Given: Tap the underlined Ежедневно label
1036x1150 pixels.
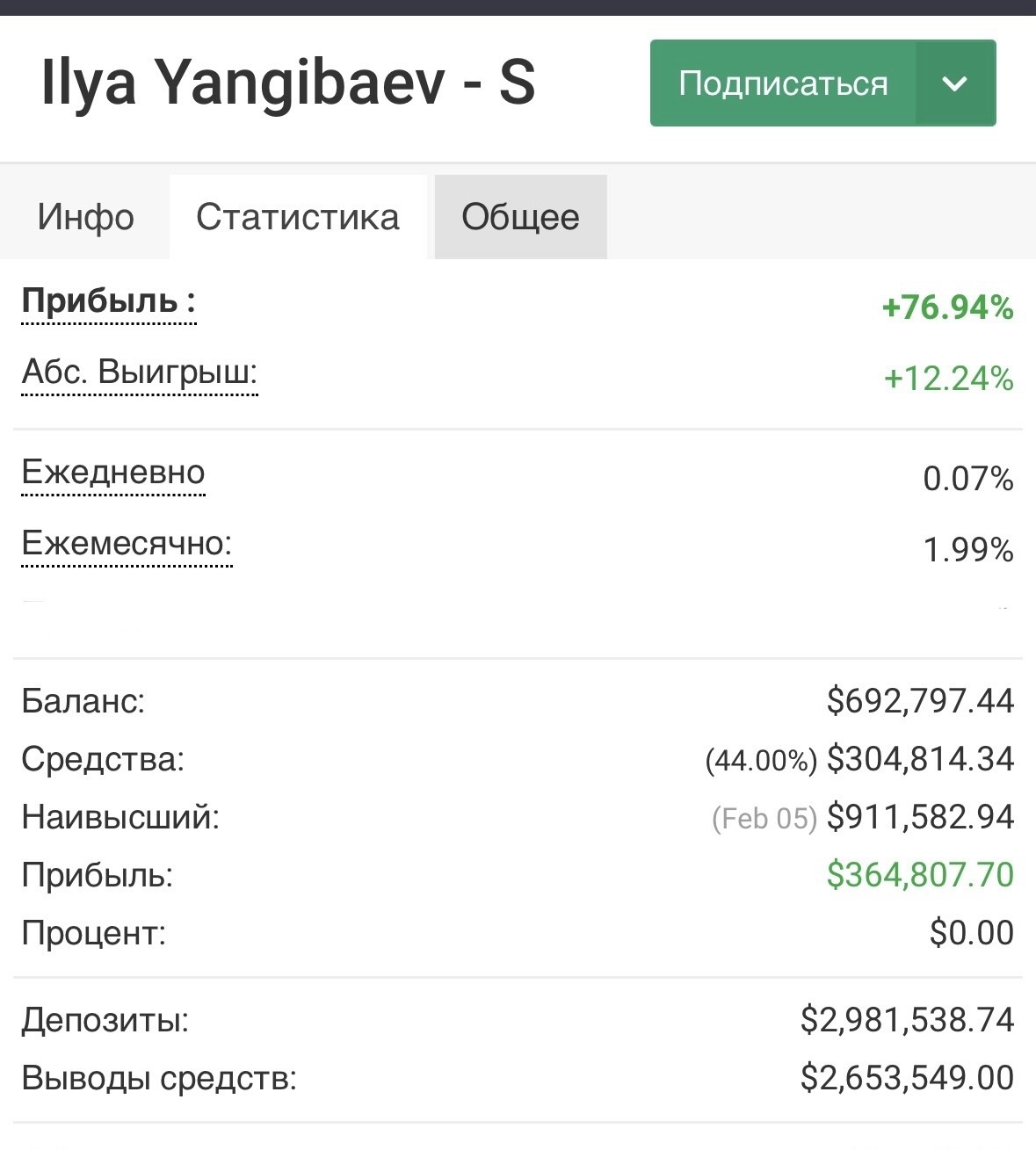Looking at the screenshot, I should click(112, 473).
